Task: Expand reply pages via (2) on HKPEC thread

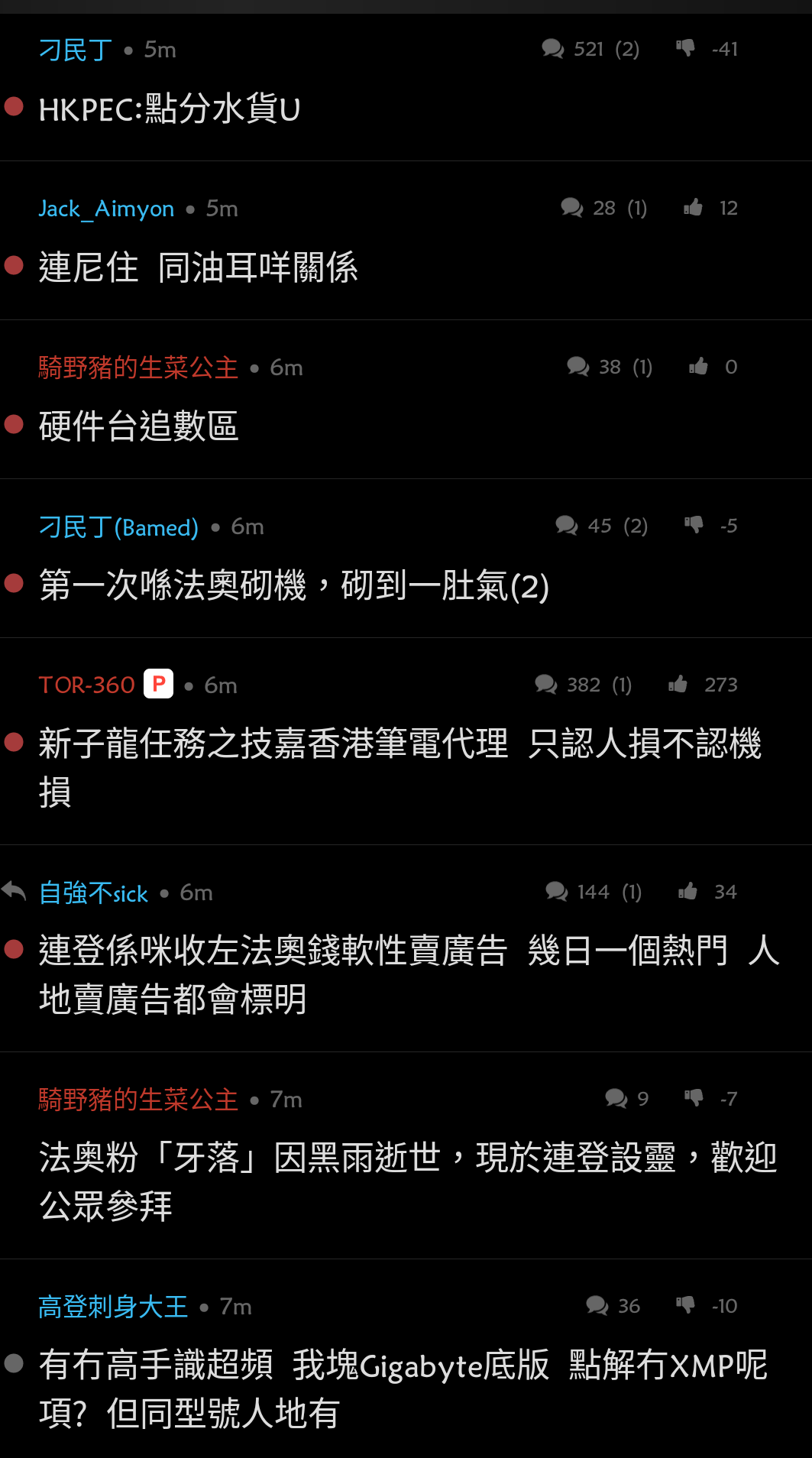Action: tap(628, 48)
